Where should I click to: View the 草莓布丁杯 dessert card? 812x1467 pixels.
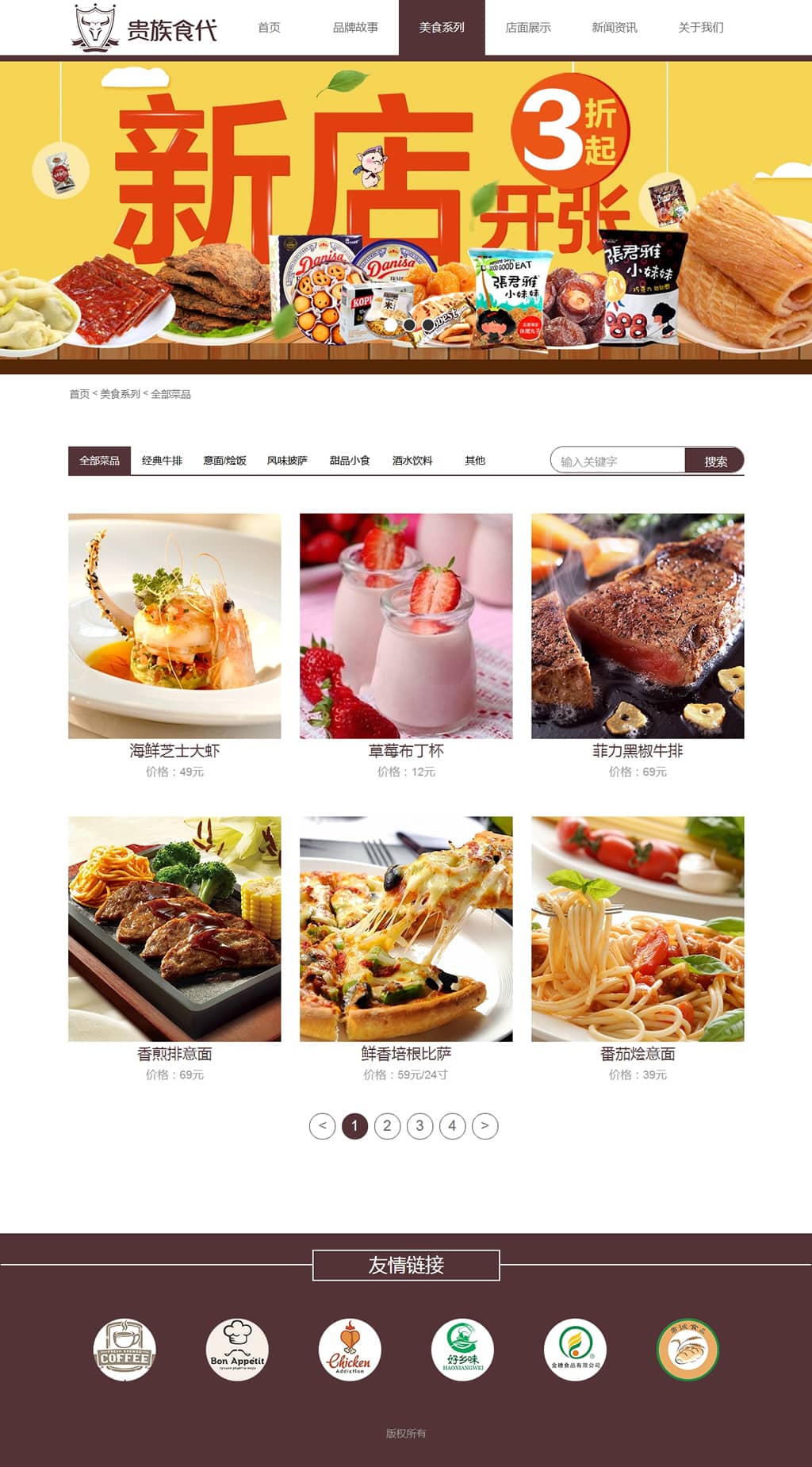pos(406,626)
